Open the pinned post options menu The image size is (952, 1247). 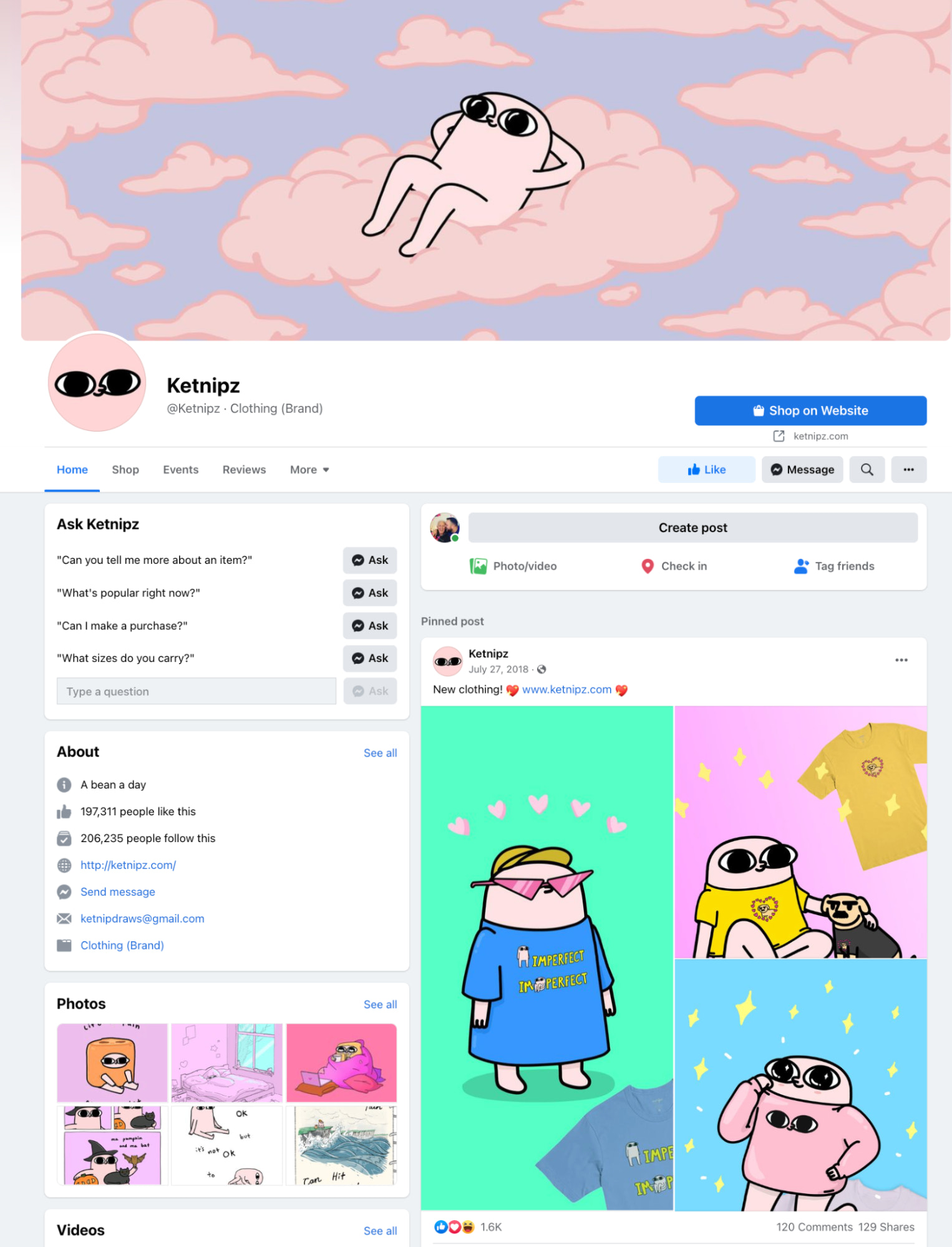click(x=901, y=660)
